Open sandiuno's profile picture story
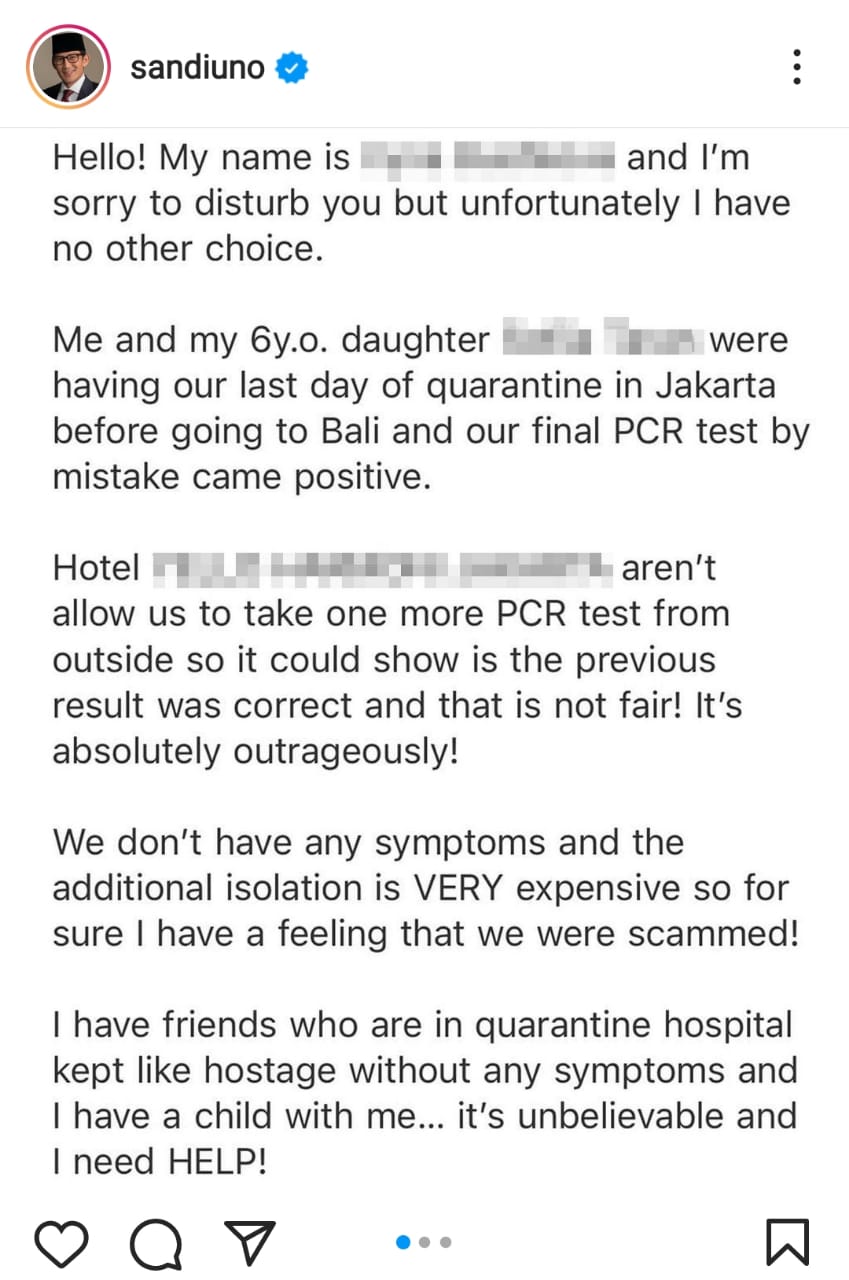This screenshot has width=849, height=1280. tap(69, 67)
